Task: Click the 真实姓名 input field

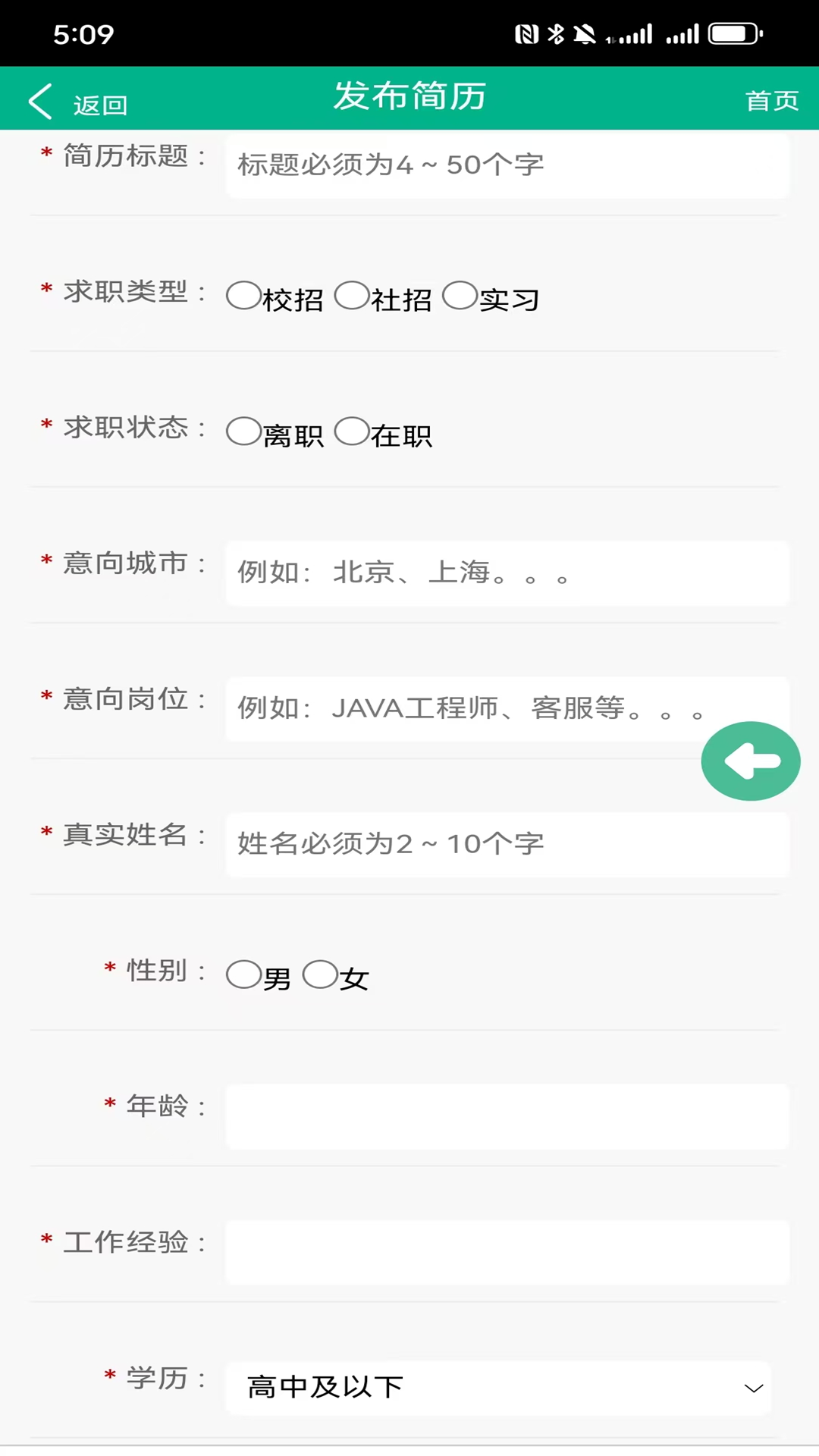Action: point(508,843)
